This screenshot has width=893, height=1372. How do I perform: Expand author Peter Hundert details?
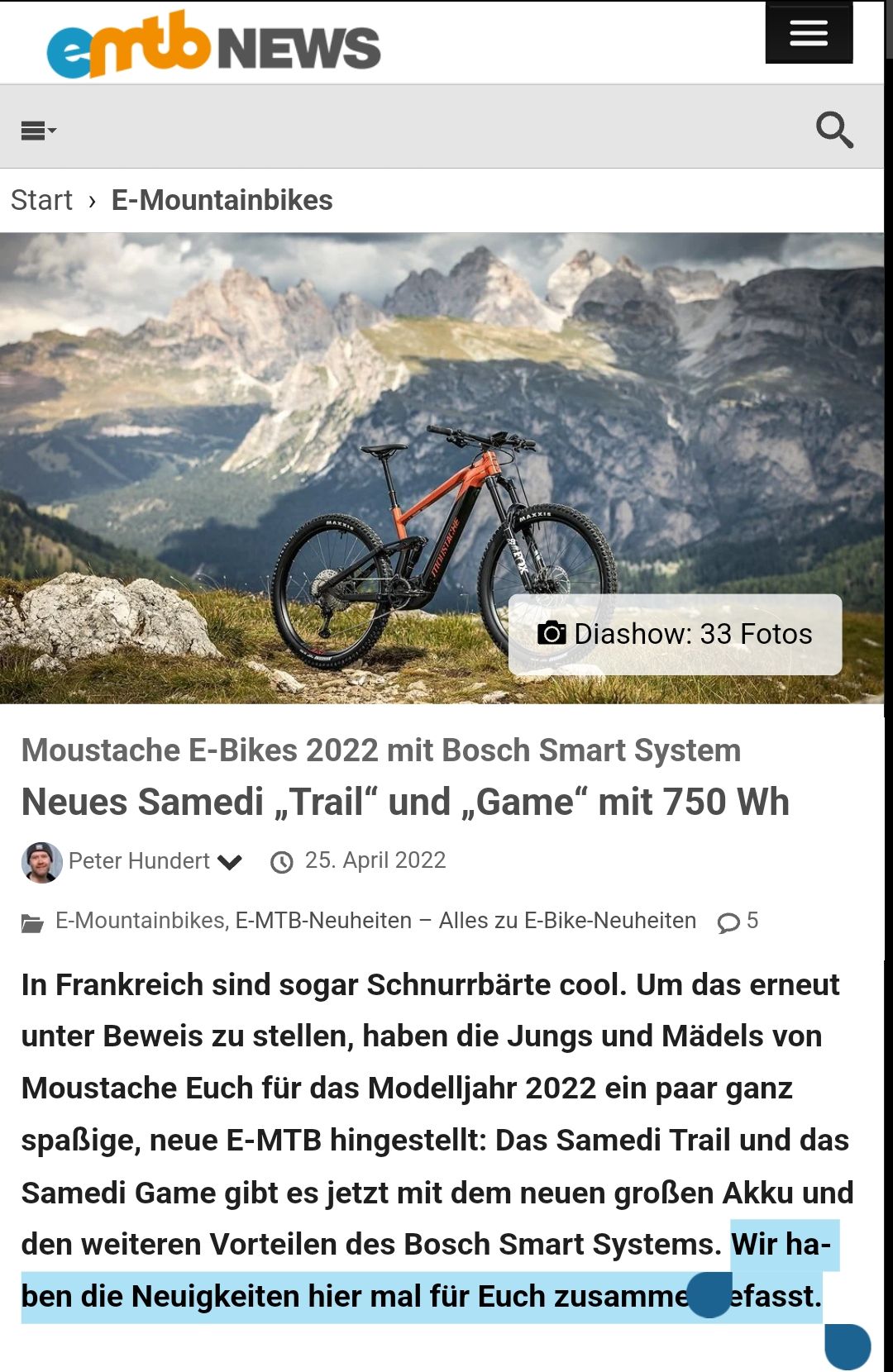click(x=229, y=862)
